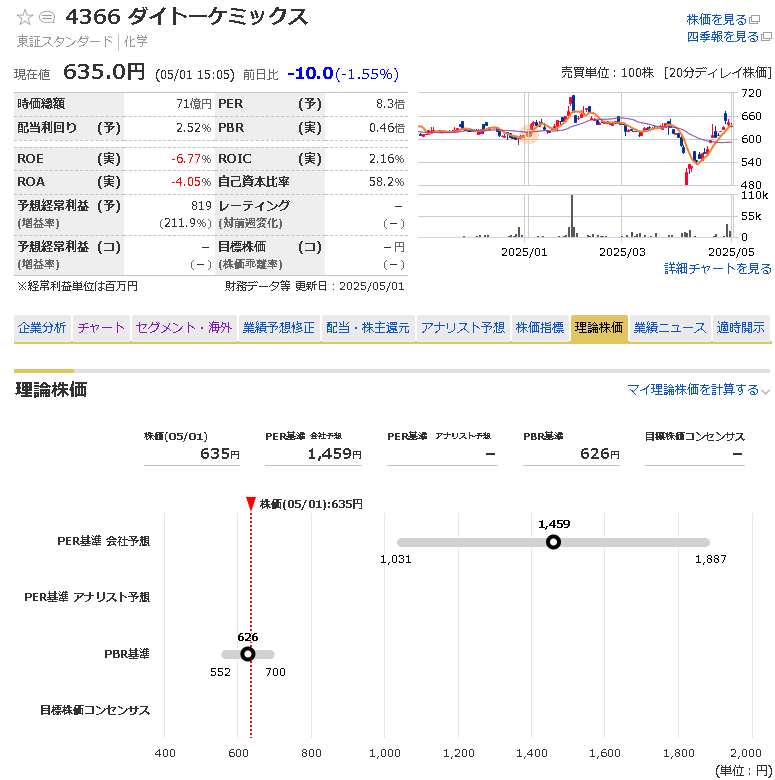Select the 理論株価 tab
The height and width of the screenshot is (780, 775).
click(x=599, y=328)
